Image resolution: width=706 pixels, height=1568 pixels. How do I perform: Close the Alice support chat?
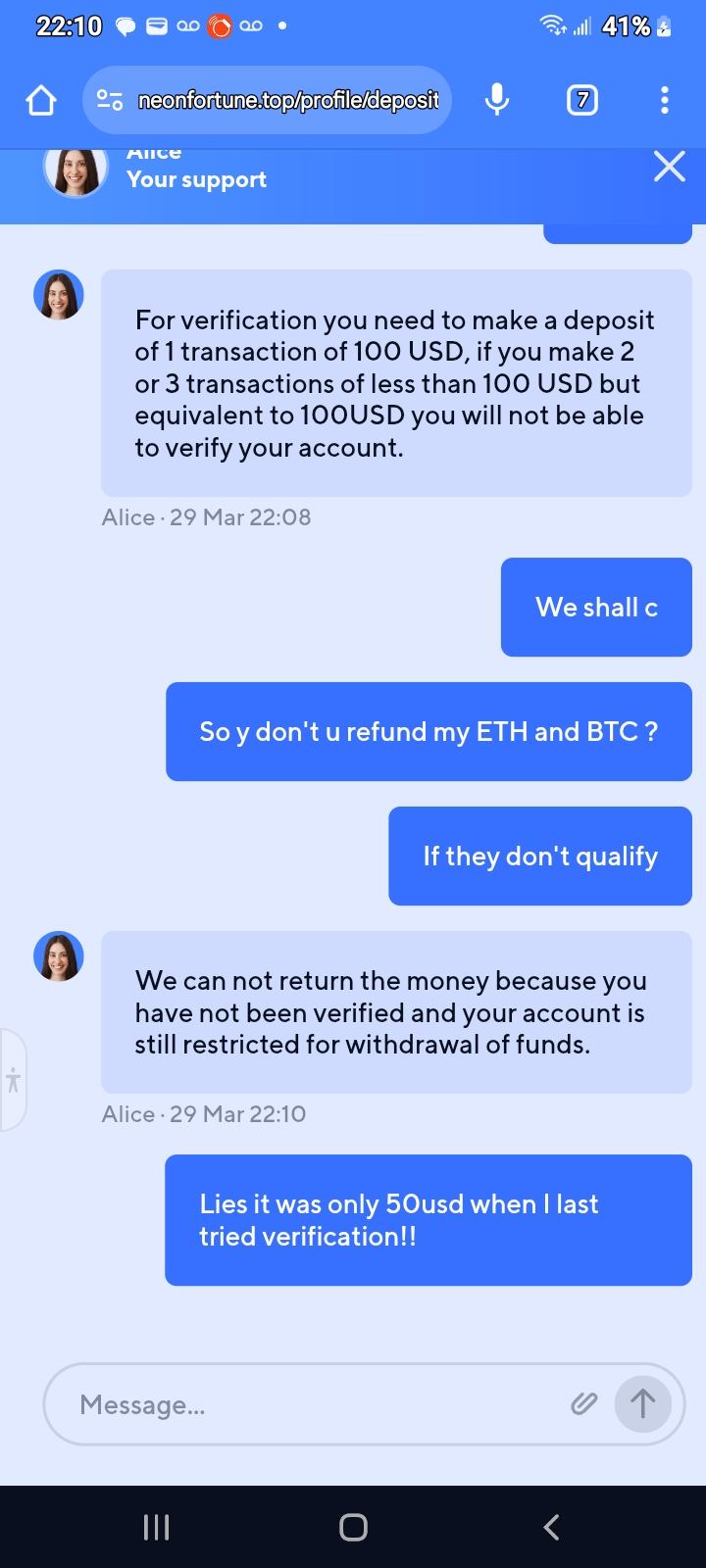tap(669, 167)
